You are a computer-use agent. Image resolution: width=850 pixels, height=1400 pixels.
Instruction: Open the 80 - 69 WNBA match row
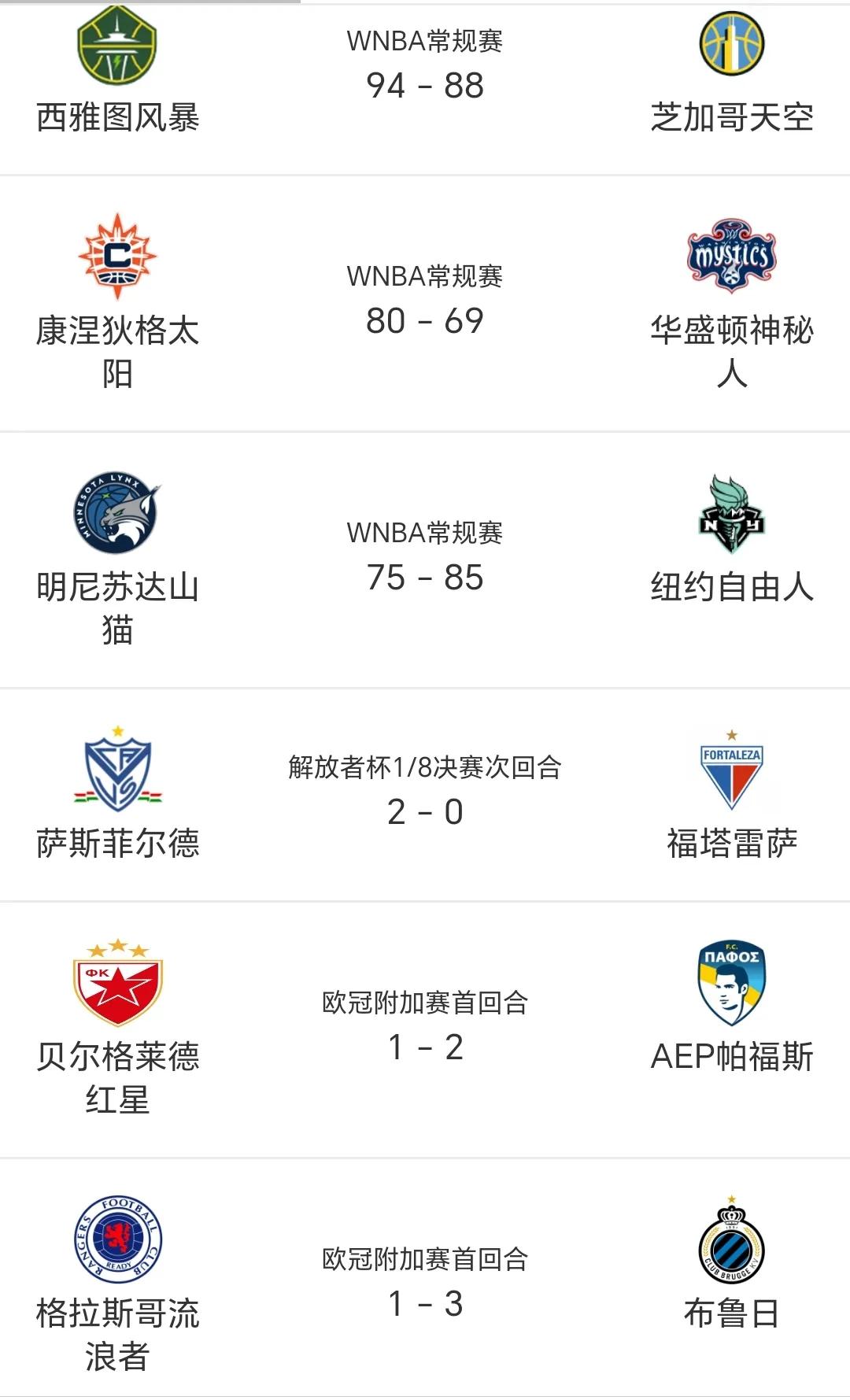pyautogui.click(x=425, y=304)
